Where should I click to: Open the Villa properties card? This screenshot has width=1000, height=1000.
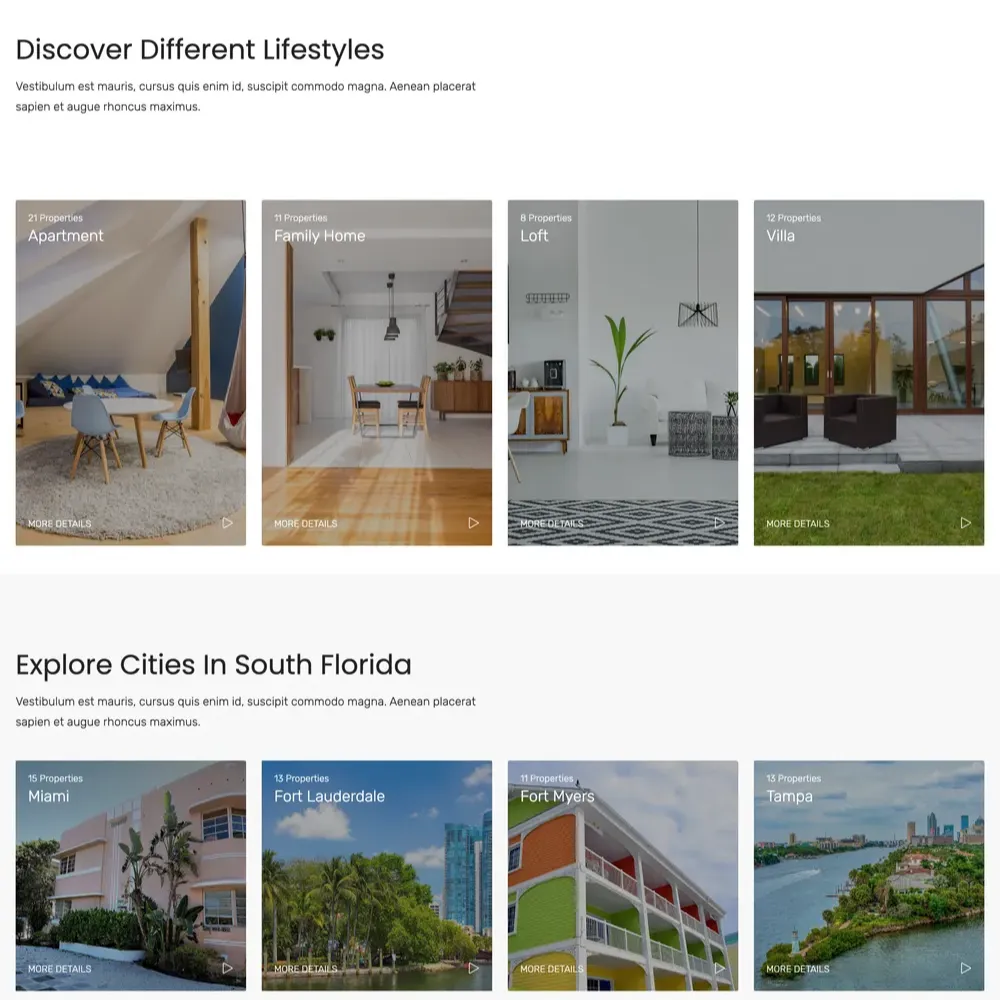pos(868,372)
